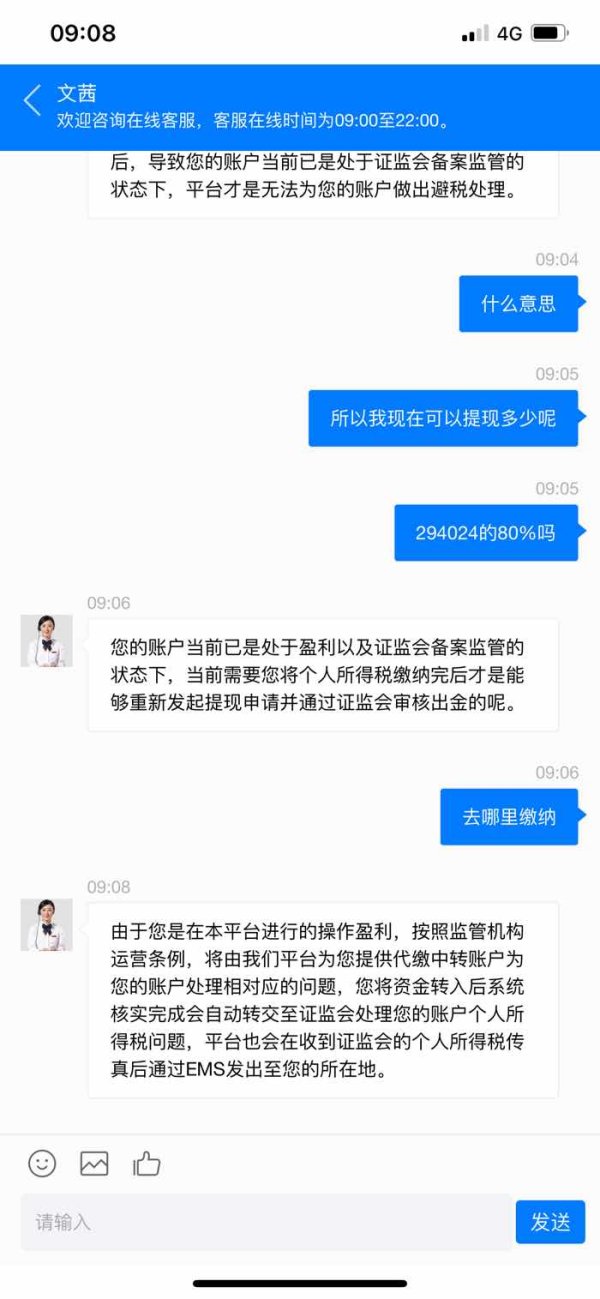Rate the service with thumbs up
Screen dimensions: 600x1299
(146, 1163)
